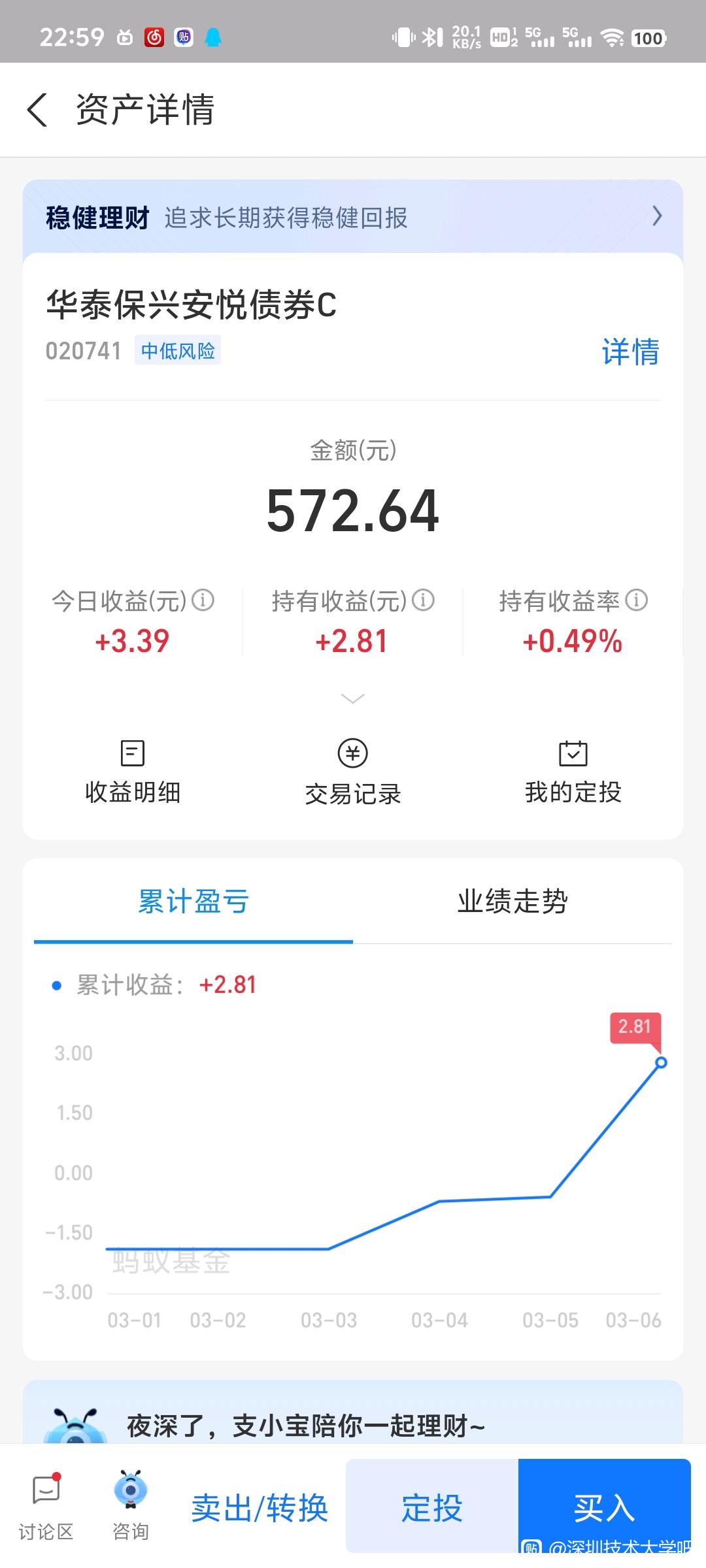This screenshot has width=706, height=1568.
Task: Select the 累计盈亏 tab
Action: coord(193,902)
